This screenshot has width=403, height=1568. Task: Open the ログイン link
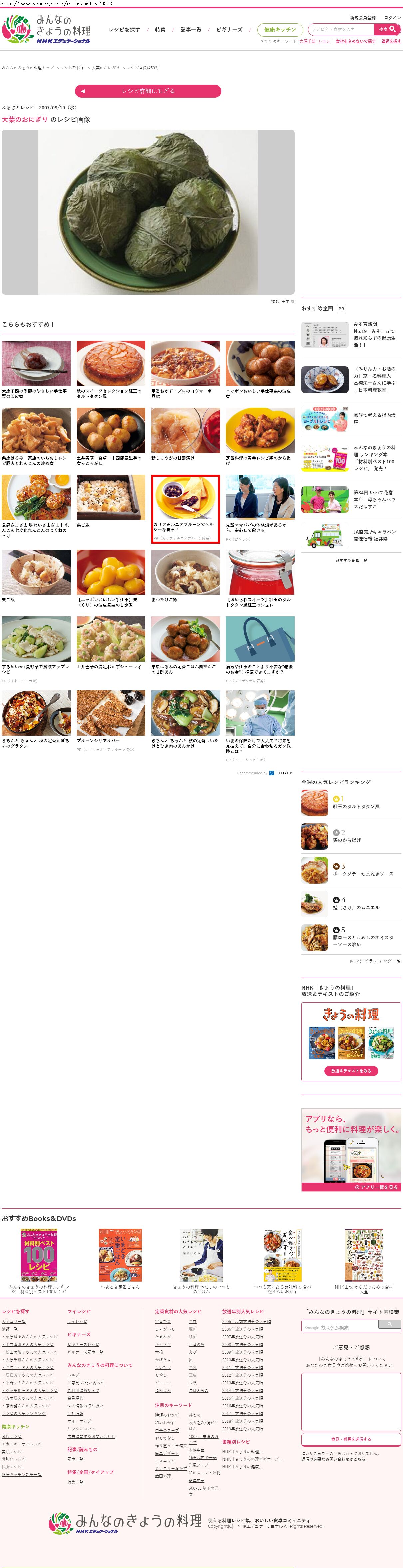click(x=392, y=18)
